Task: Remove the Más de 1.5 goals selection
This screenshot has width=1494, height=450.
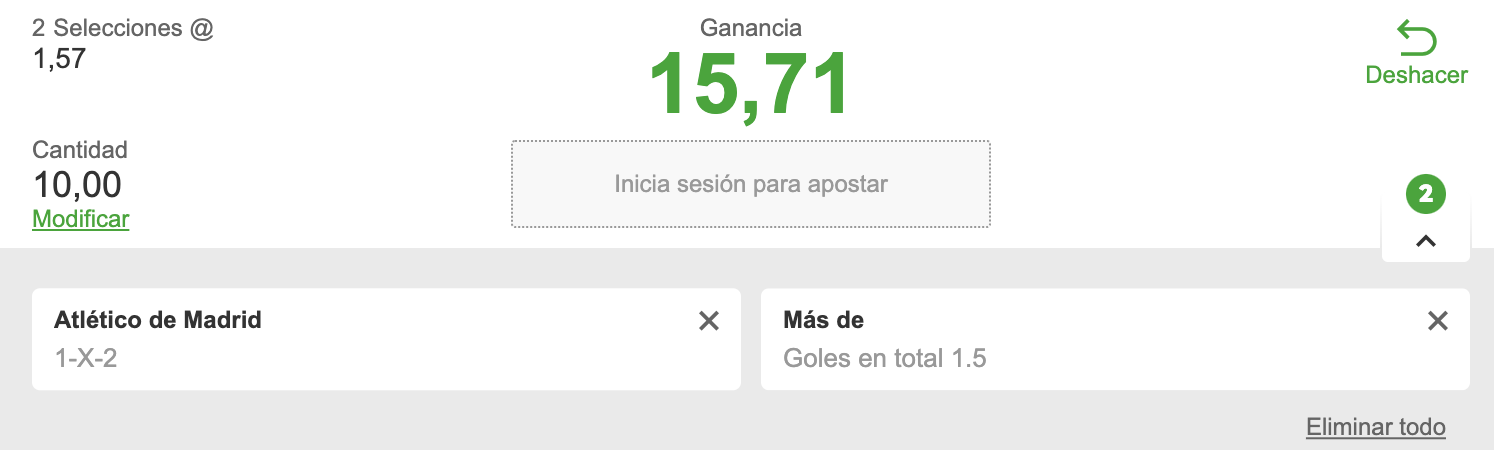Action: click(x=1437, y=321)
